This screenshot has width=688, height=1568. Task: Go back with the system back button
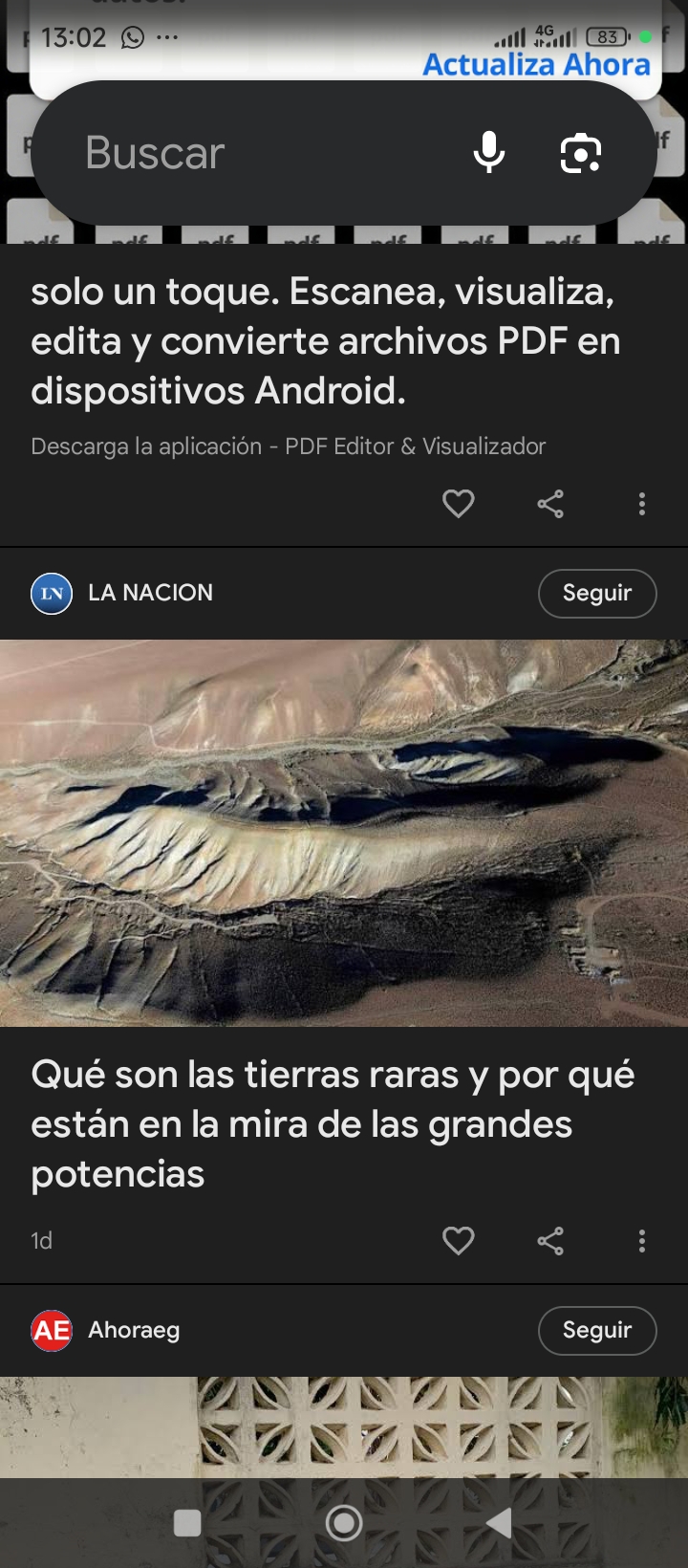499,1523
